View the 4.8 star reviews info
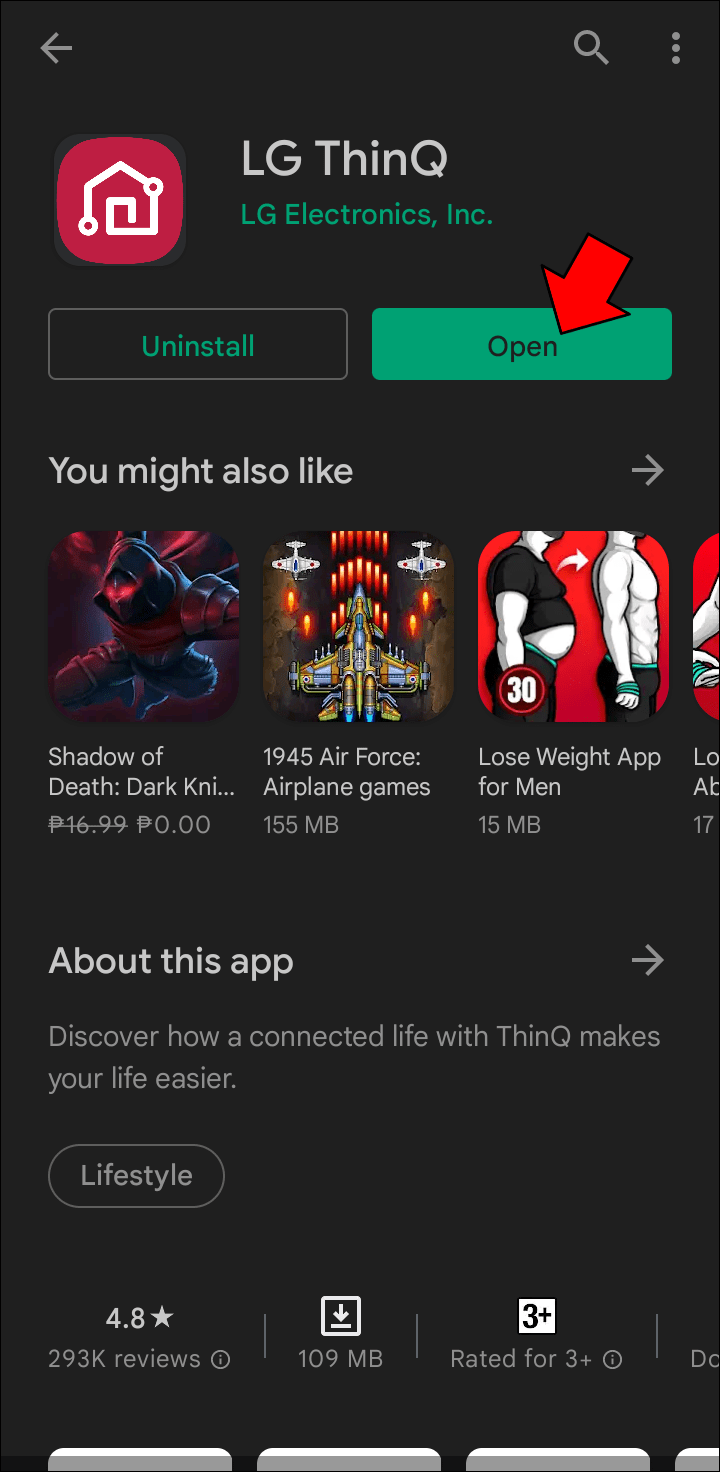720x1472 pixels. pyautogui.click(x=140, y=1337)
